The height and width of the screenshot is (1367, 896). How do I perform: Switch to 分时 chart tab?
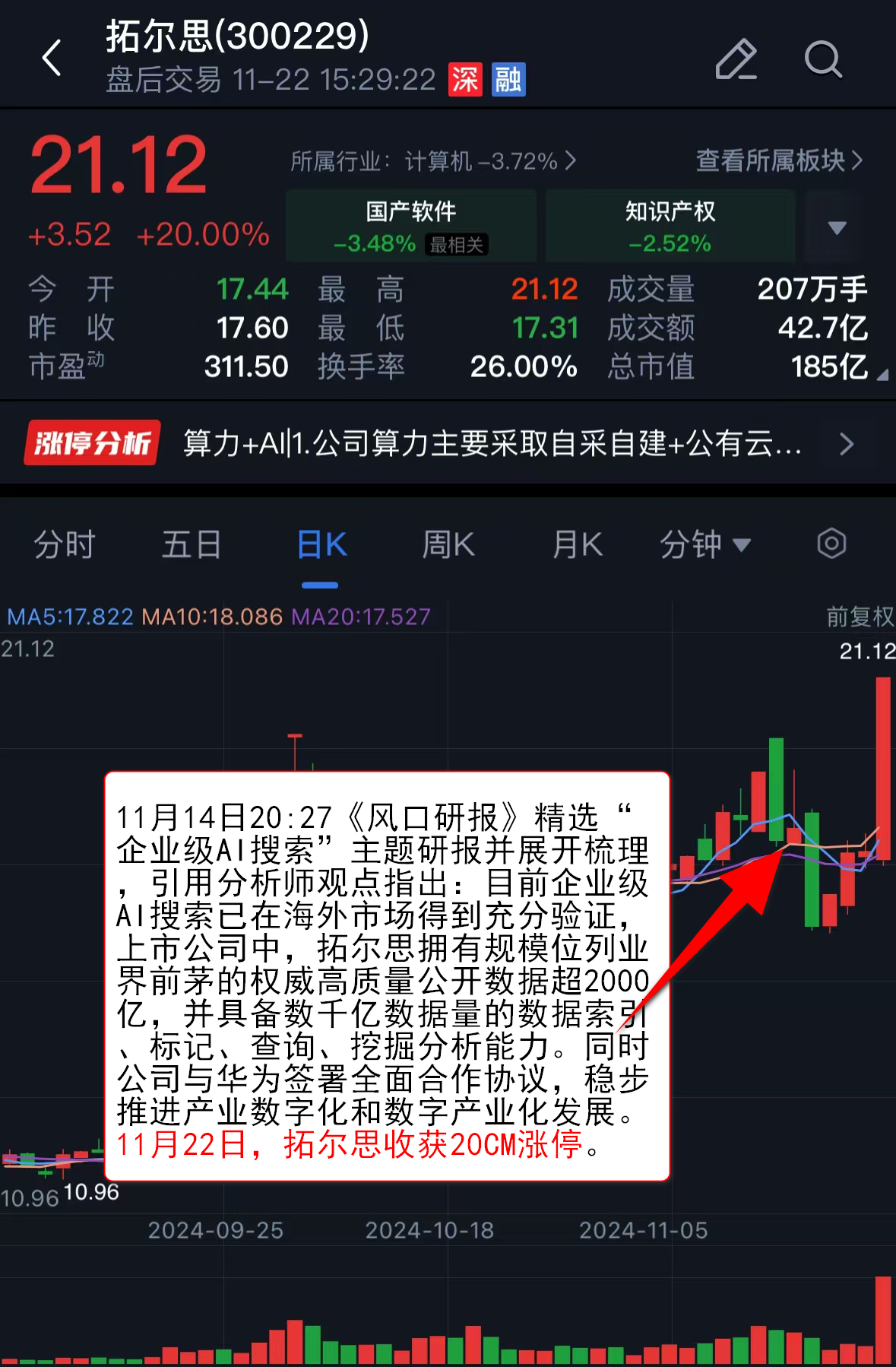[x=65, y=544]
